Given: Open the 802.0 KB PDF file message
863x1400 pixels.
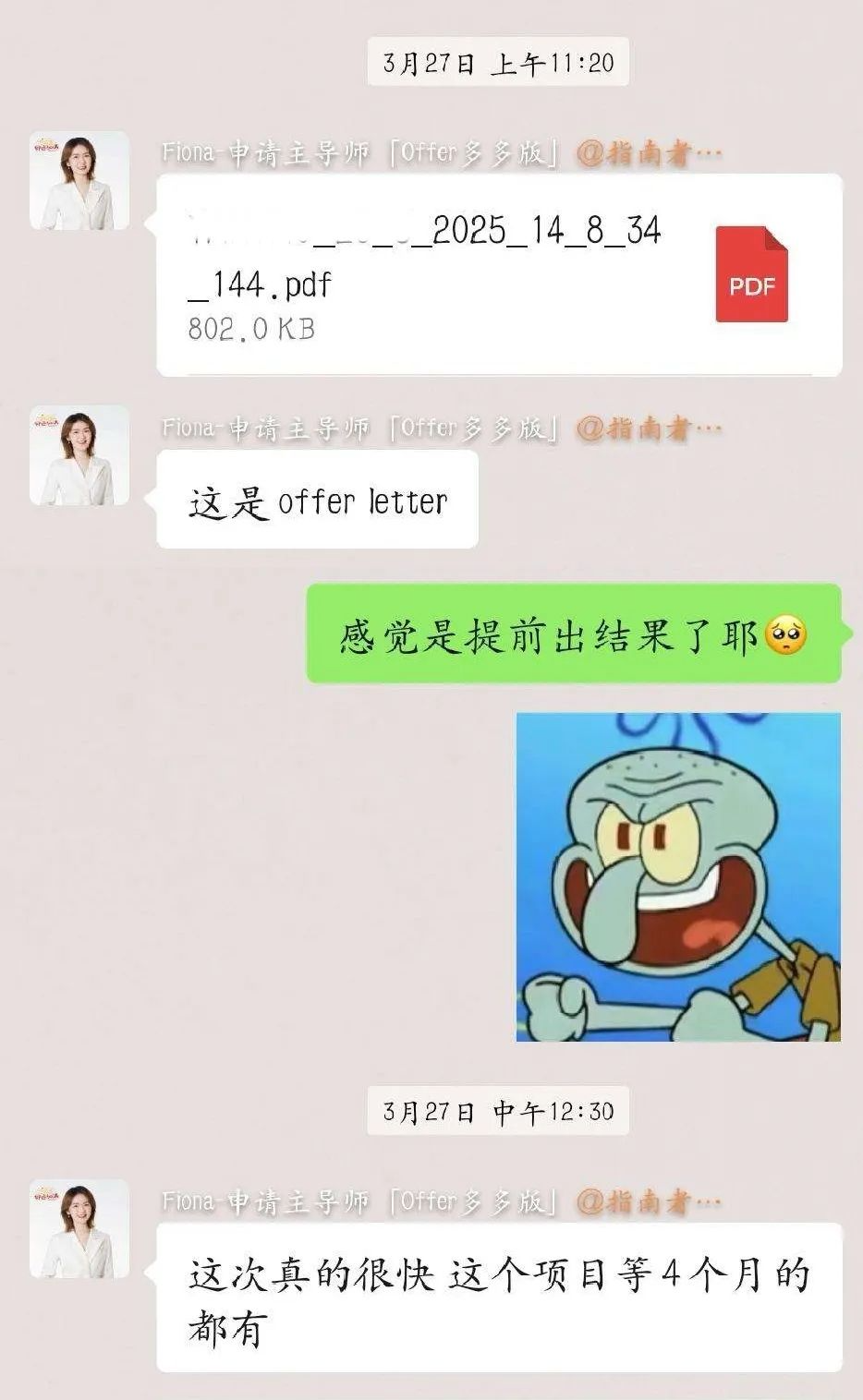Looking at the screenshot, I should pyautogui.click(x=499, y=274).
